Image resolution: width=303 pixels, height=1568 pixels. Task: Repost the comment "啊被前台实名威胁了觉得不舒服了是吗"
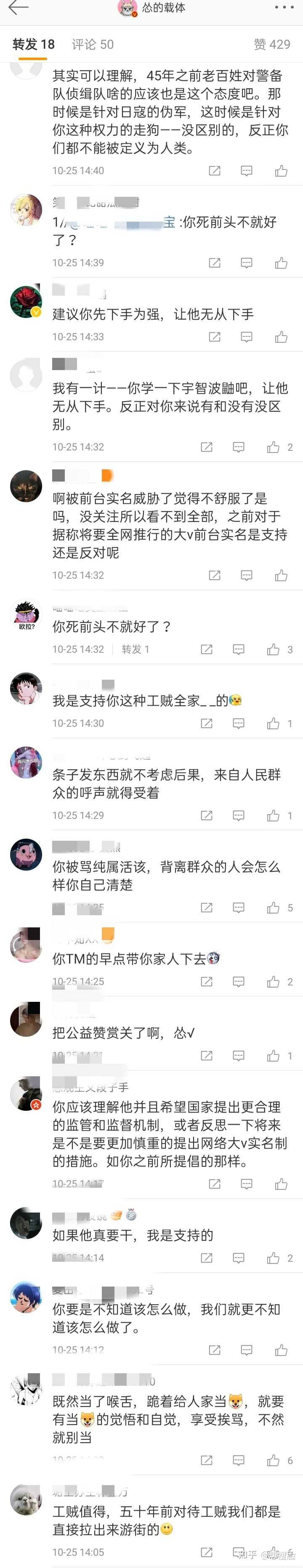tap(215, 575)
